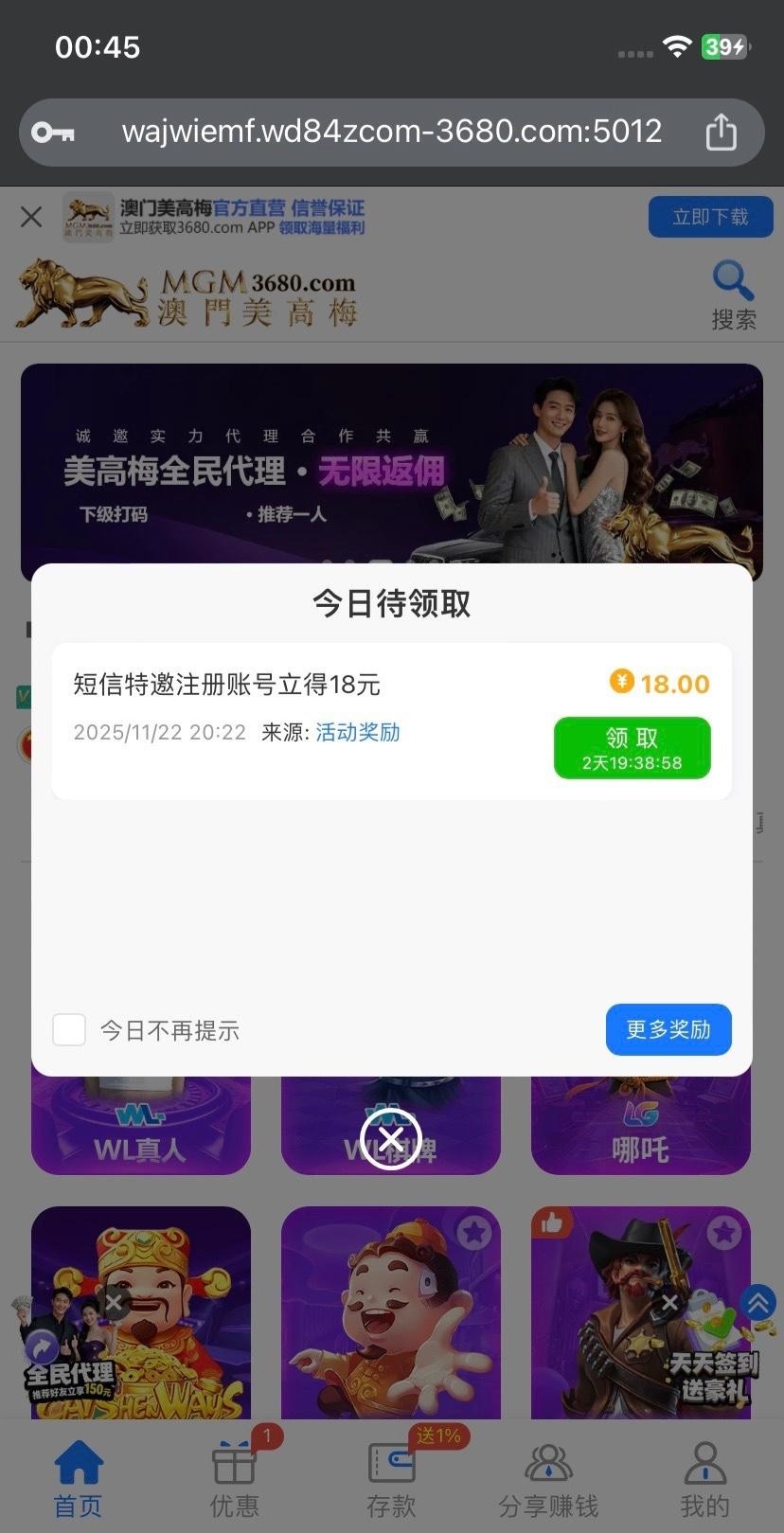784x1533 pixels.
Task: Tap the green 领取 claim button
Action: (x=632, y=748)
